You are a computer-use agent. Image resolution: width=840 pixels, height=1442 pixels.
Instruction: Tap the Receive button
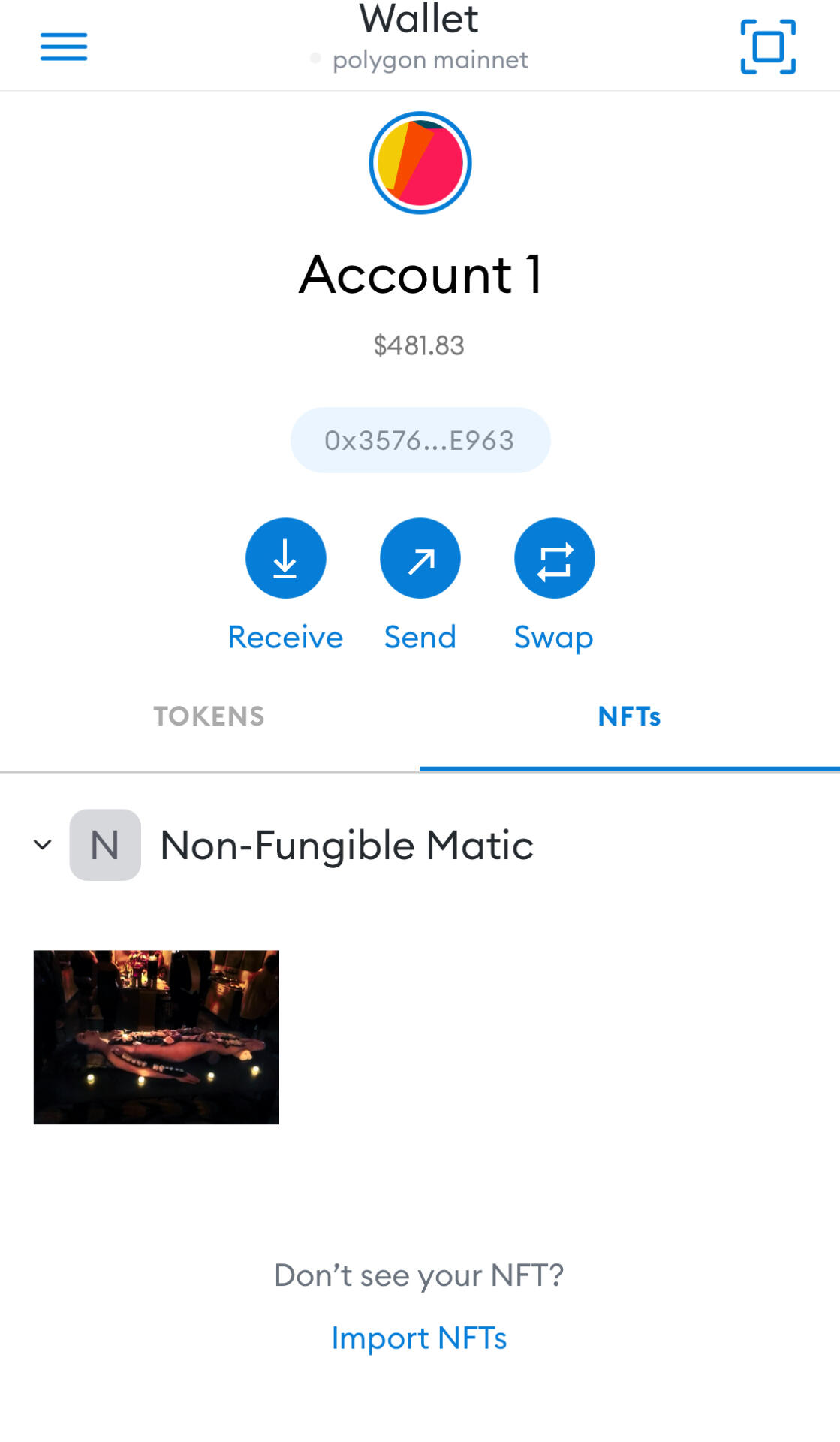click(x=285, y=559)
